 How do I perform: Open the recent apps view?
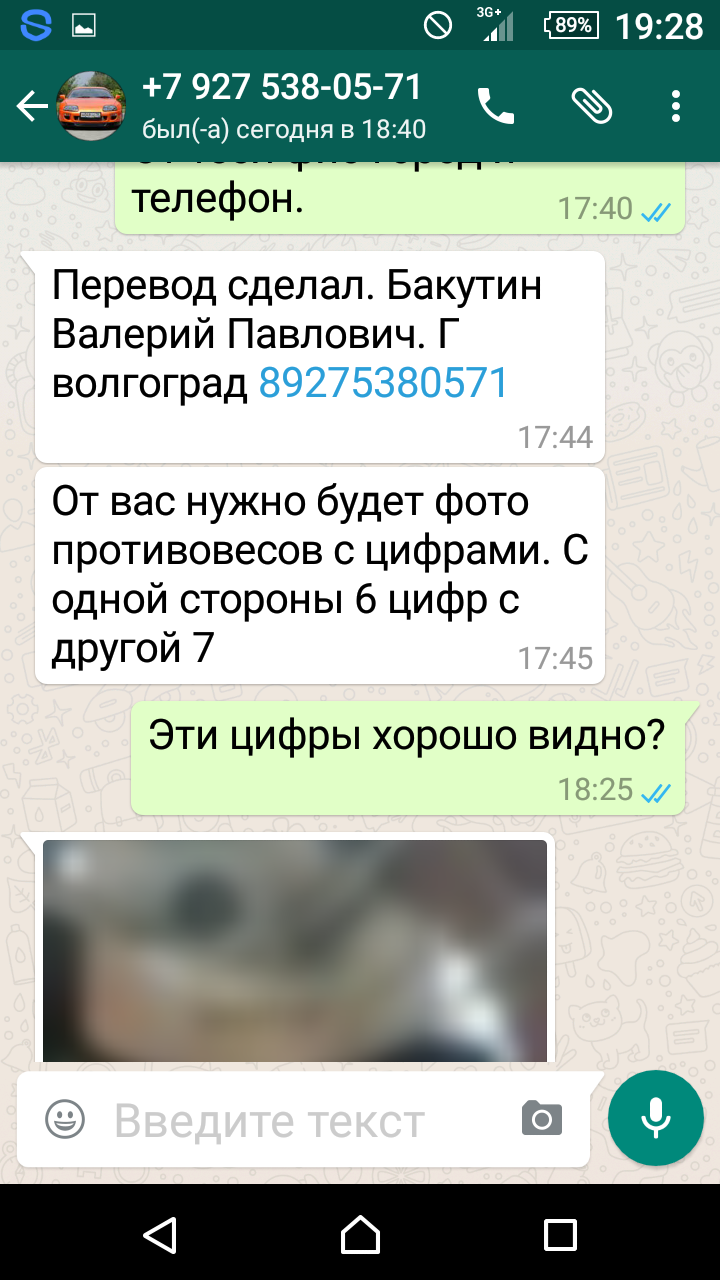click(560, 1234)
